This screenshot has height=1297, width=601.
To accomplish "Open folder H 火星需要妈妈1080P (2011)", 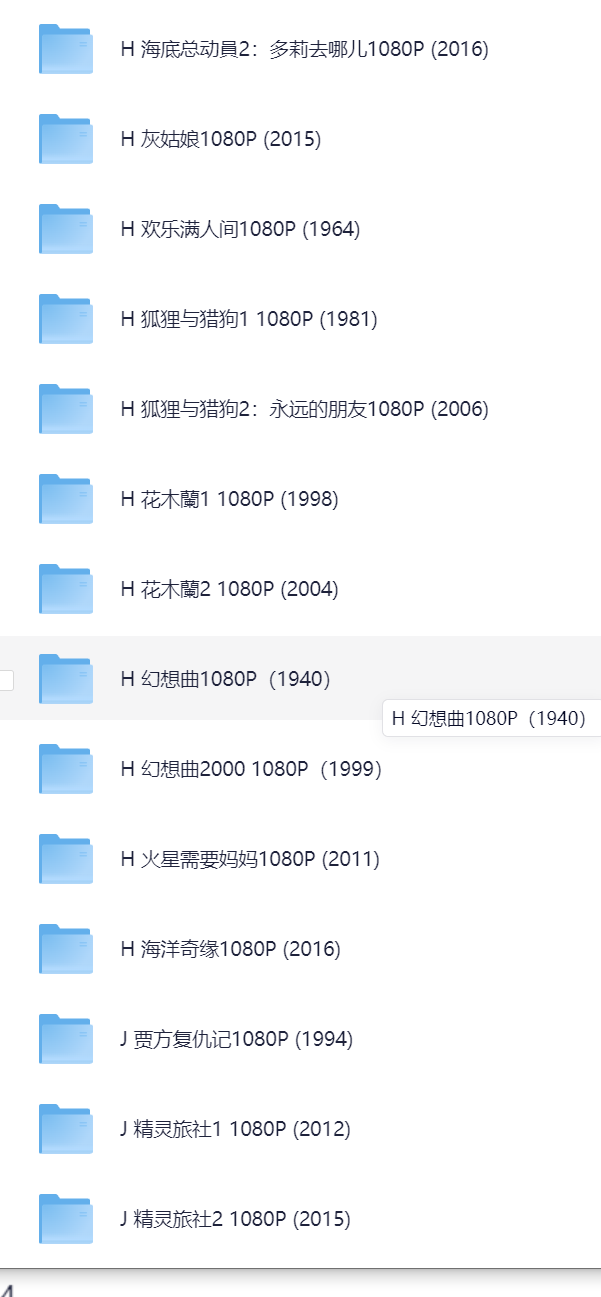I will (250, 859).
